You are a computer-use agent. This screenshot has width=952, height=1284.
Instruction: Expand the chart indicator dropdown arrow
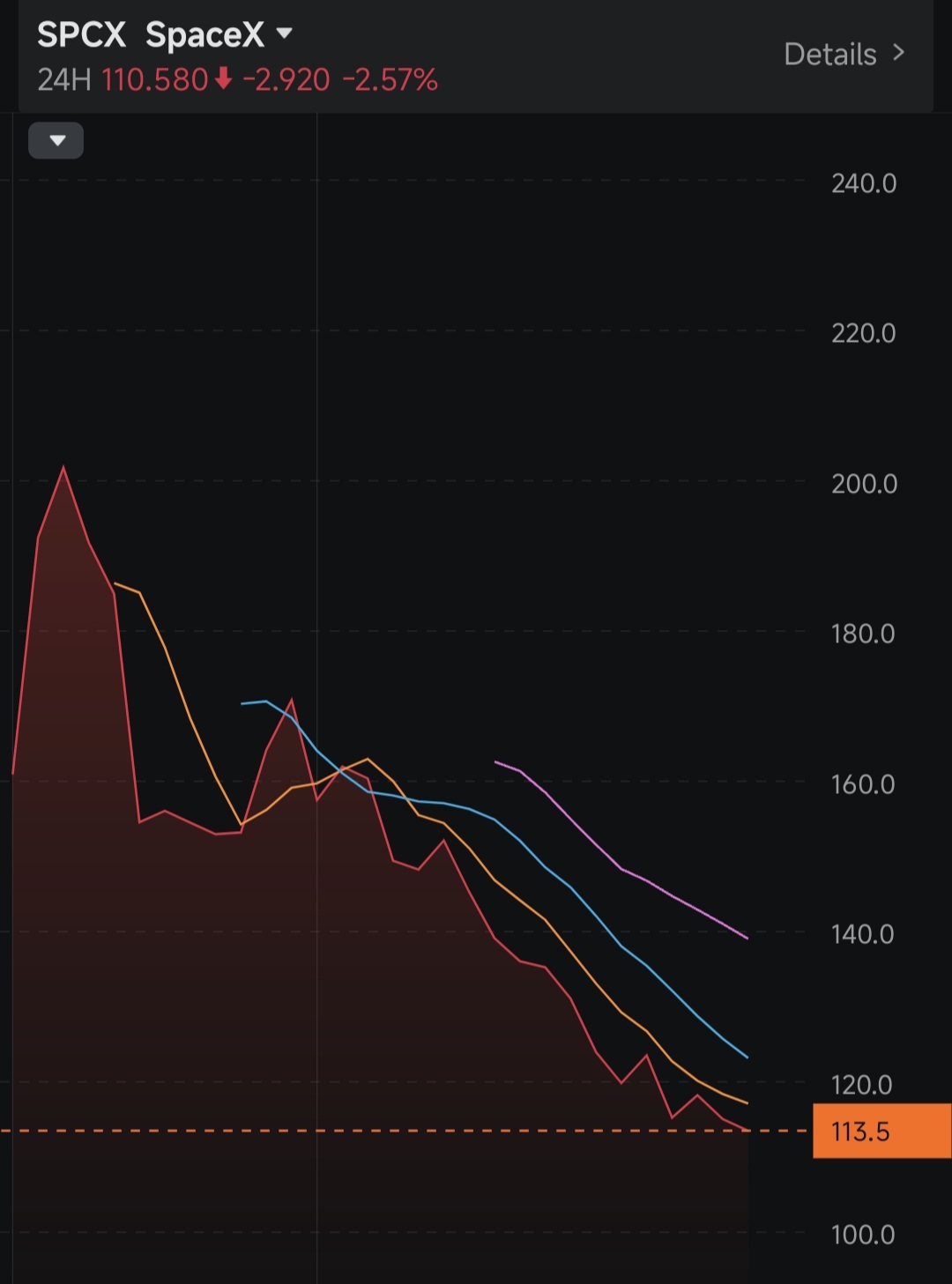click(56, 140)
